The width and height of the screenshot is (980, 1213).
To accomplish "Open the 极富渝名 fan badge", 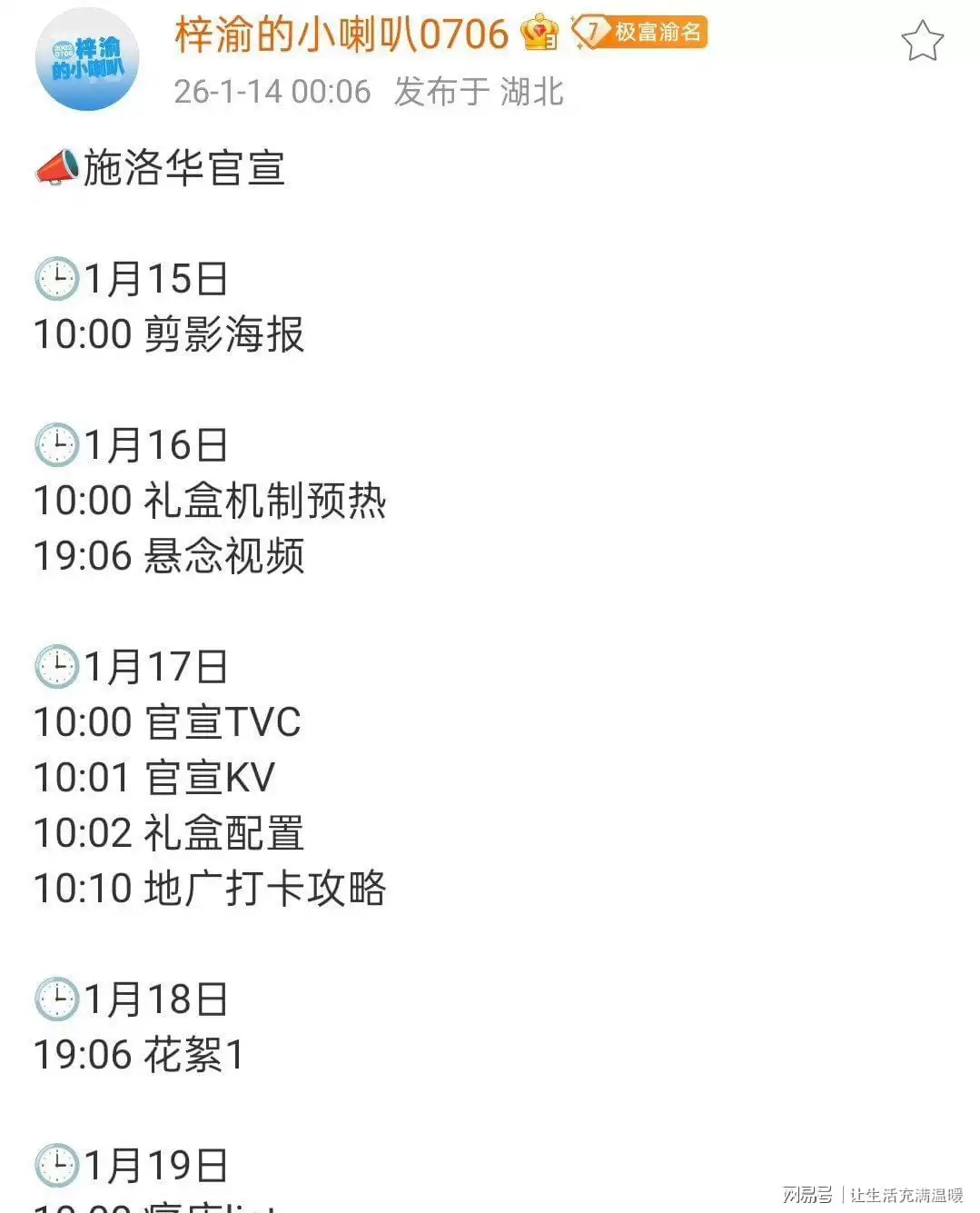I will click(641, 33).
